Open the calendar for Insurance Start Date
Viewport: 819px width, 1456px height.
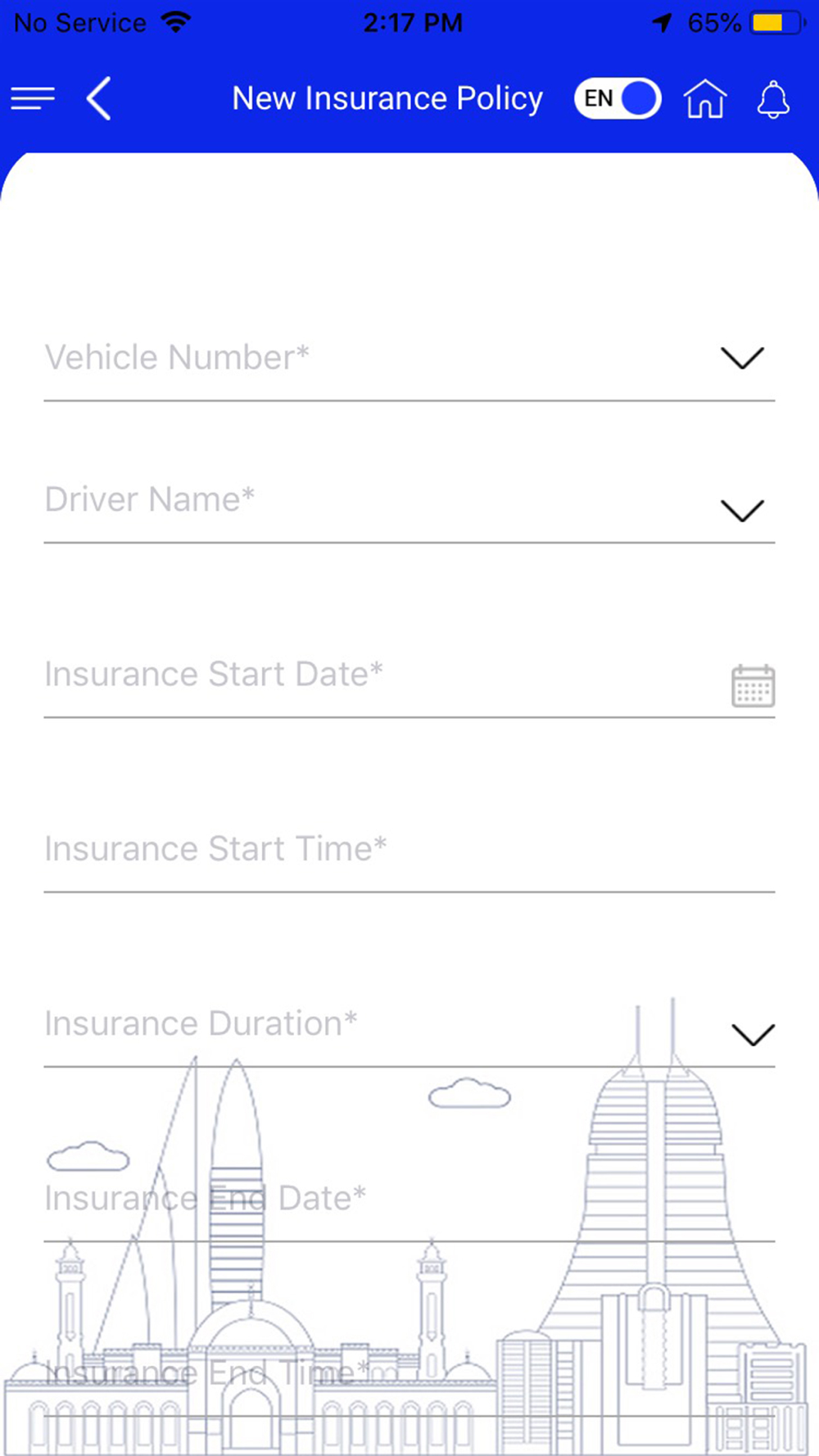click(x=753, y=685)
